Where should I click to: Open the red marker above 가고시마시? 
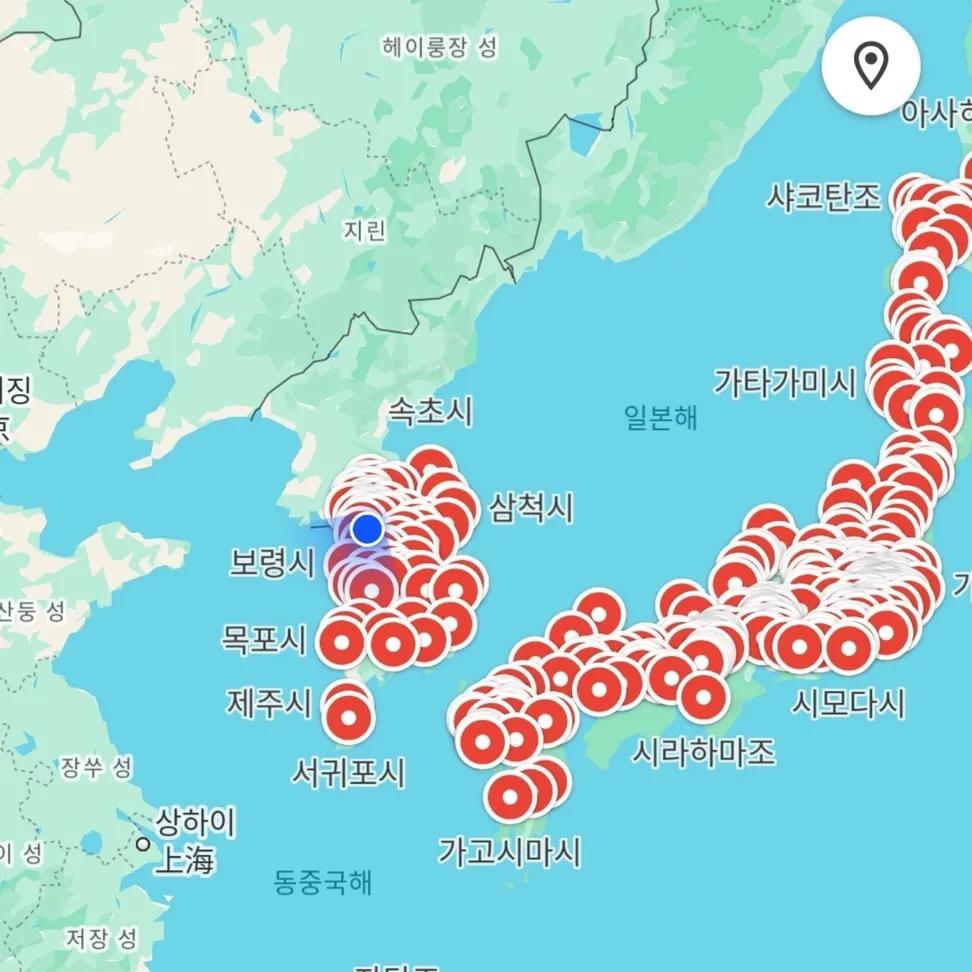pos(510,797)
